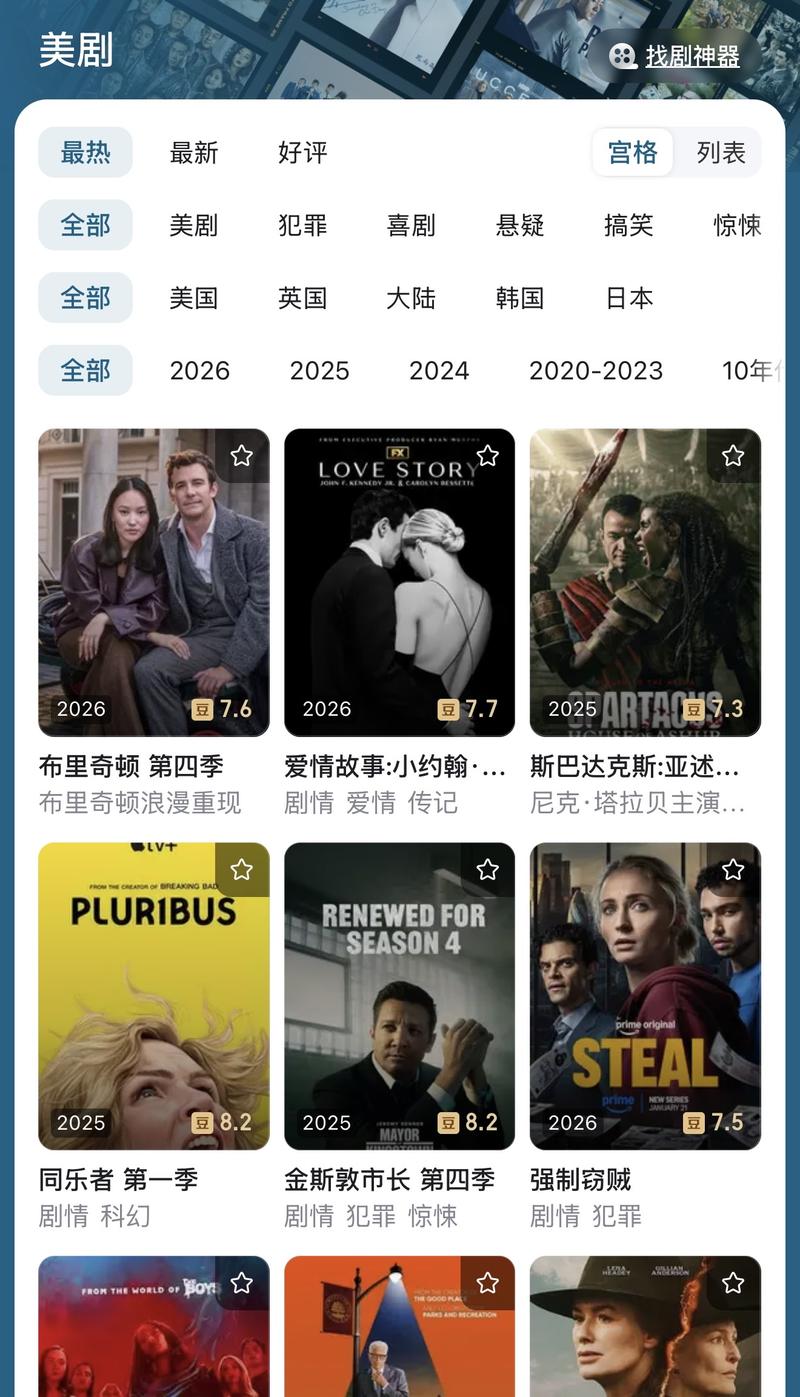Open 布里奇顿 第四季
This screenshot has width=800, height=1397.
[153, 582]
